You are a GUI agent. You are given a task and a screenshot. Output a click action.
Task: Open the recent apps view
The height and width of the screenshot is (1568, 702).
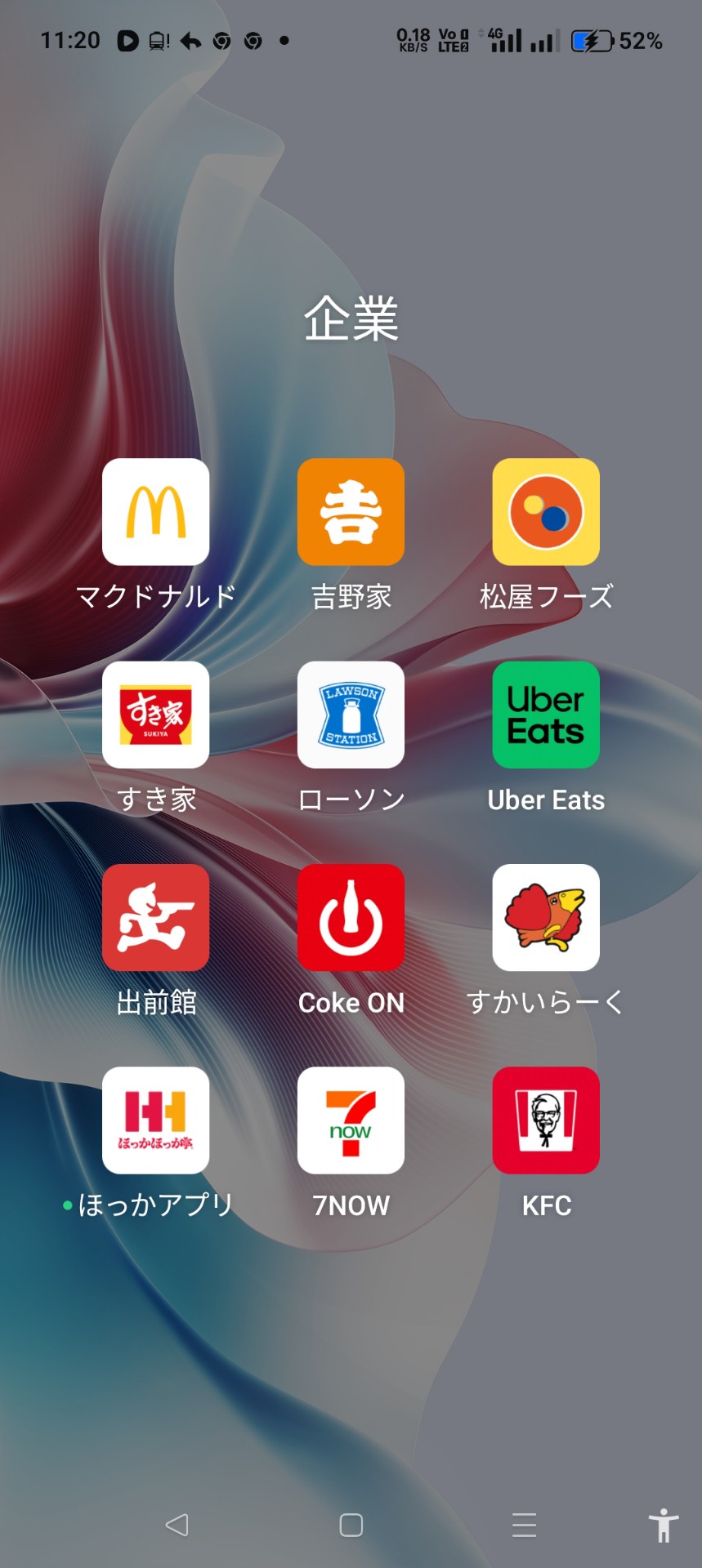(524, 1525)
